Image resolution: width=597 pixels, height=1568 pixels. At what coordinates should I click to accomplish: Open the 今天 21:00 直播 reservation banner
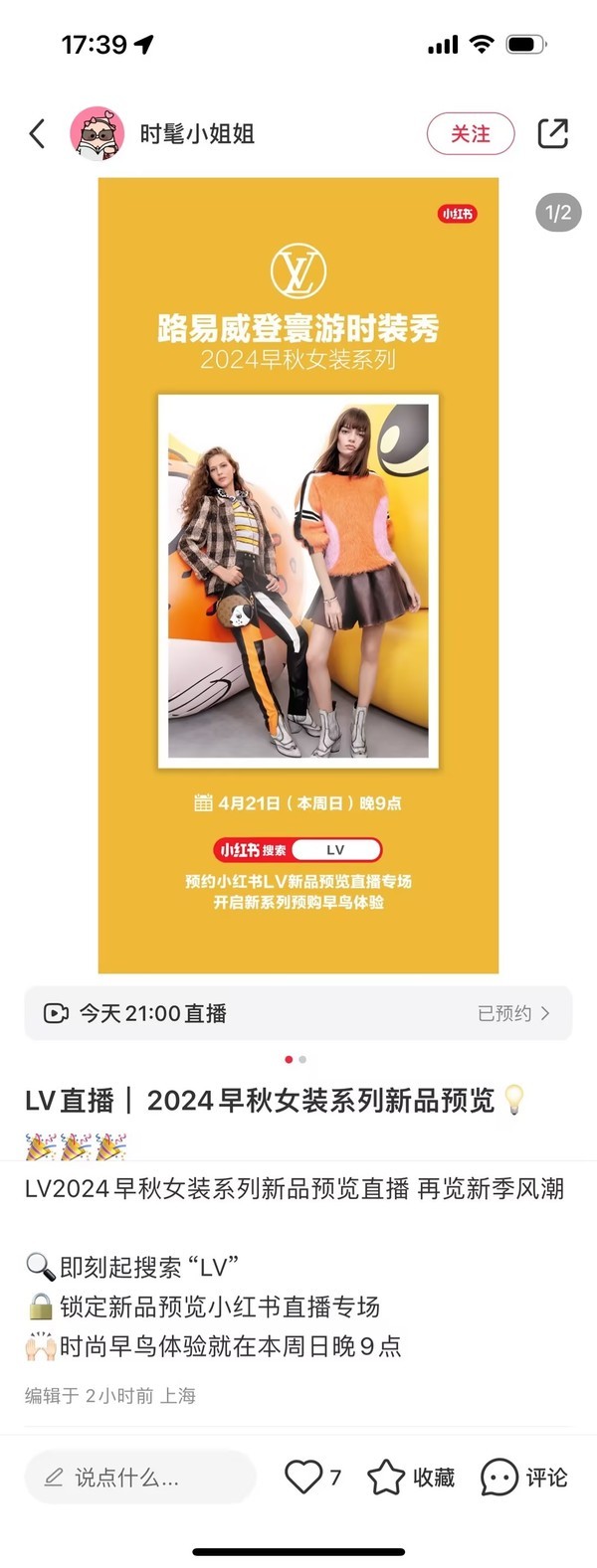point(298,1013)
